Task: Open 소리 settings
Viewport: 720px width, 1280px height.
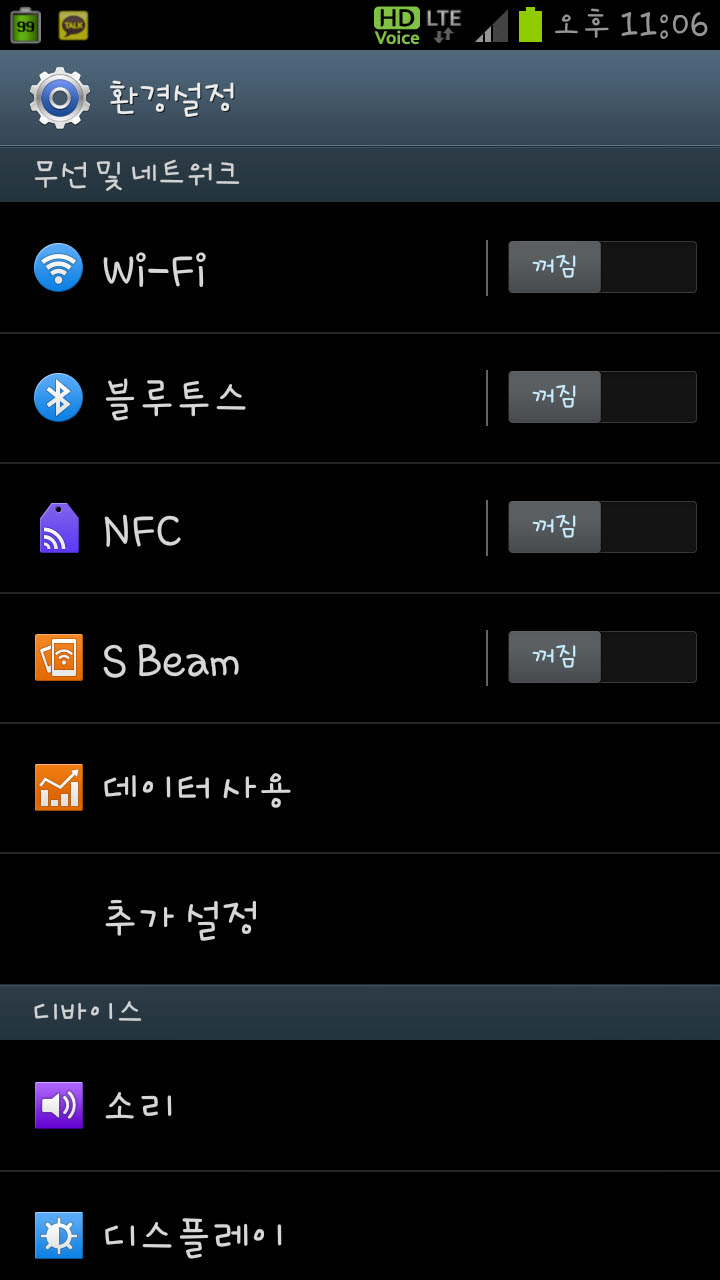Action: click(140, 1105)
